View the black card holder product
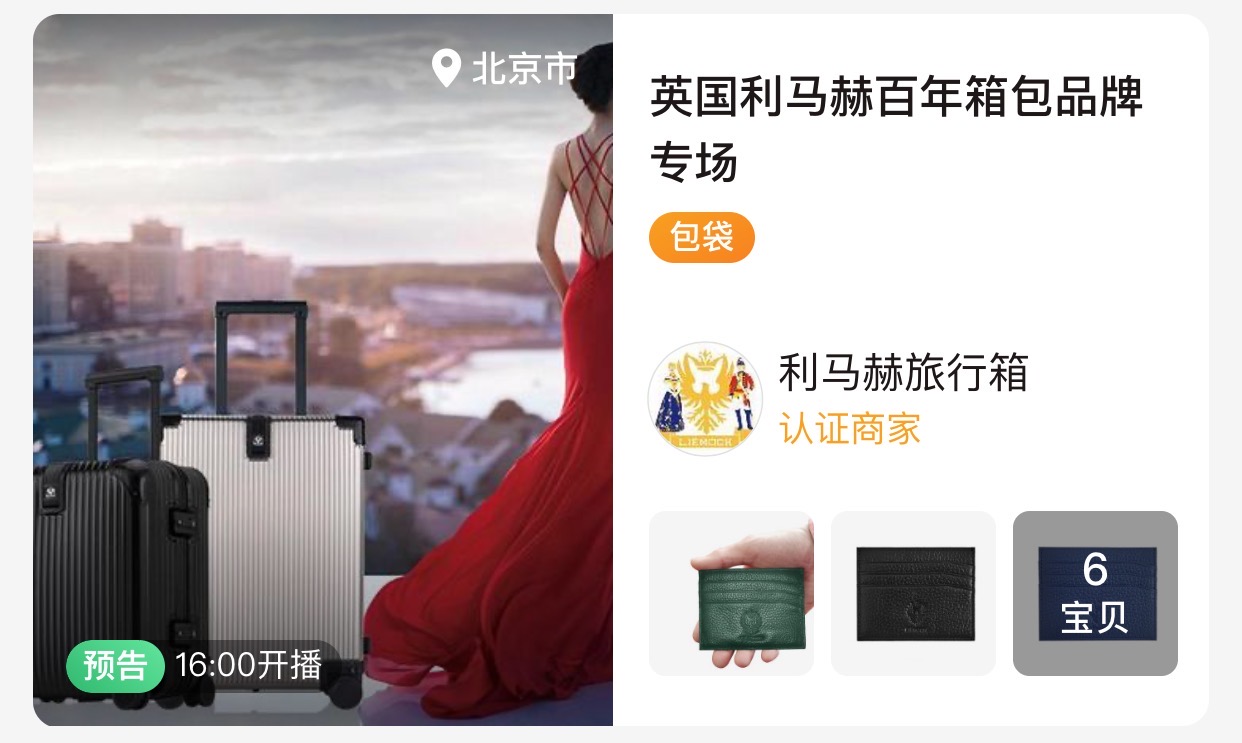1242x743 pixels. point(913,594)
